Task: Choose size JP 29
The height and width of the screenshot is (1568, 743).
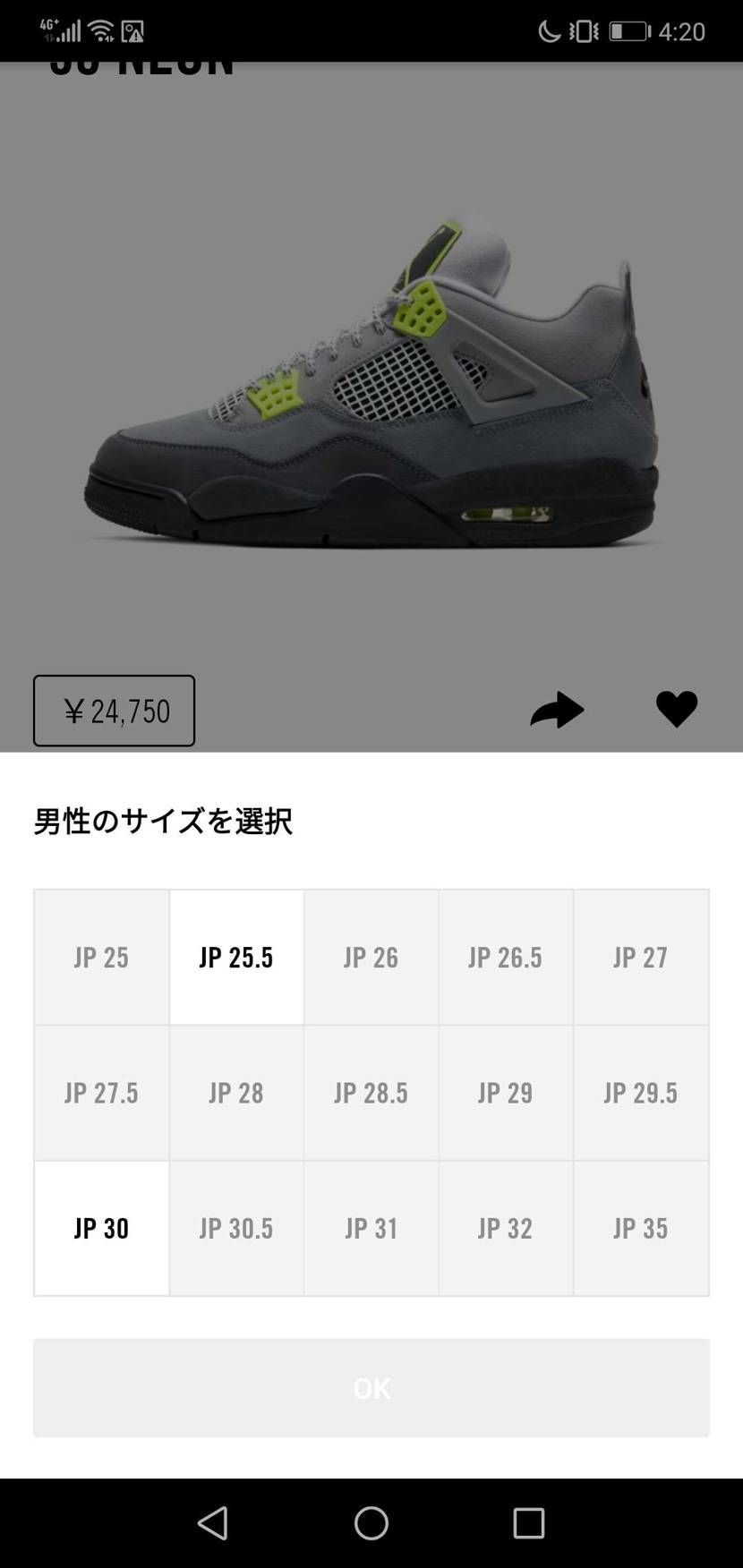Action: click(506, 1093)
